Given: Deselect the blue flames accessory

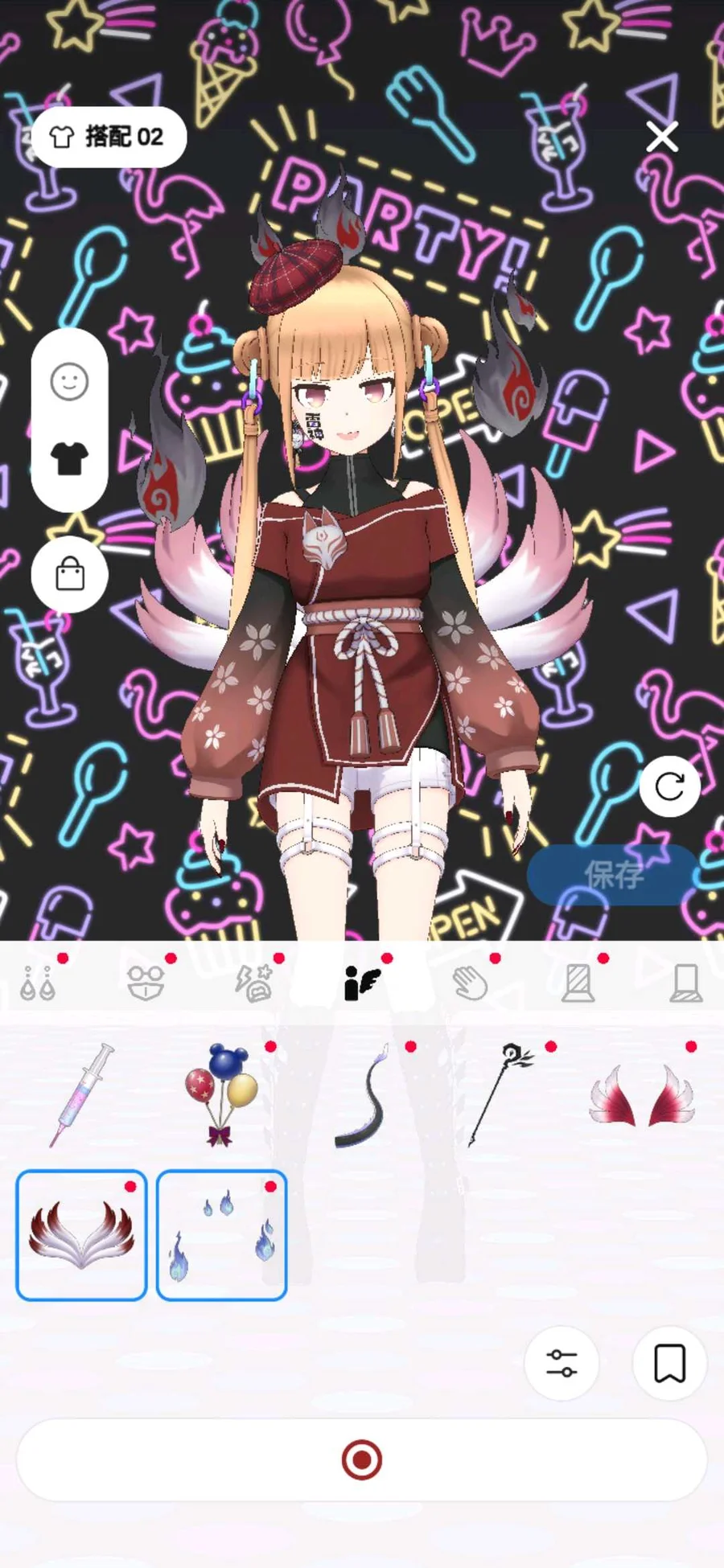Looking at the screenshot, I should click(x=221, y=1235).
